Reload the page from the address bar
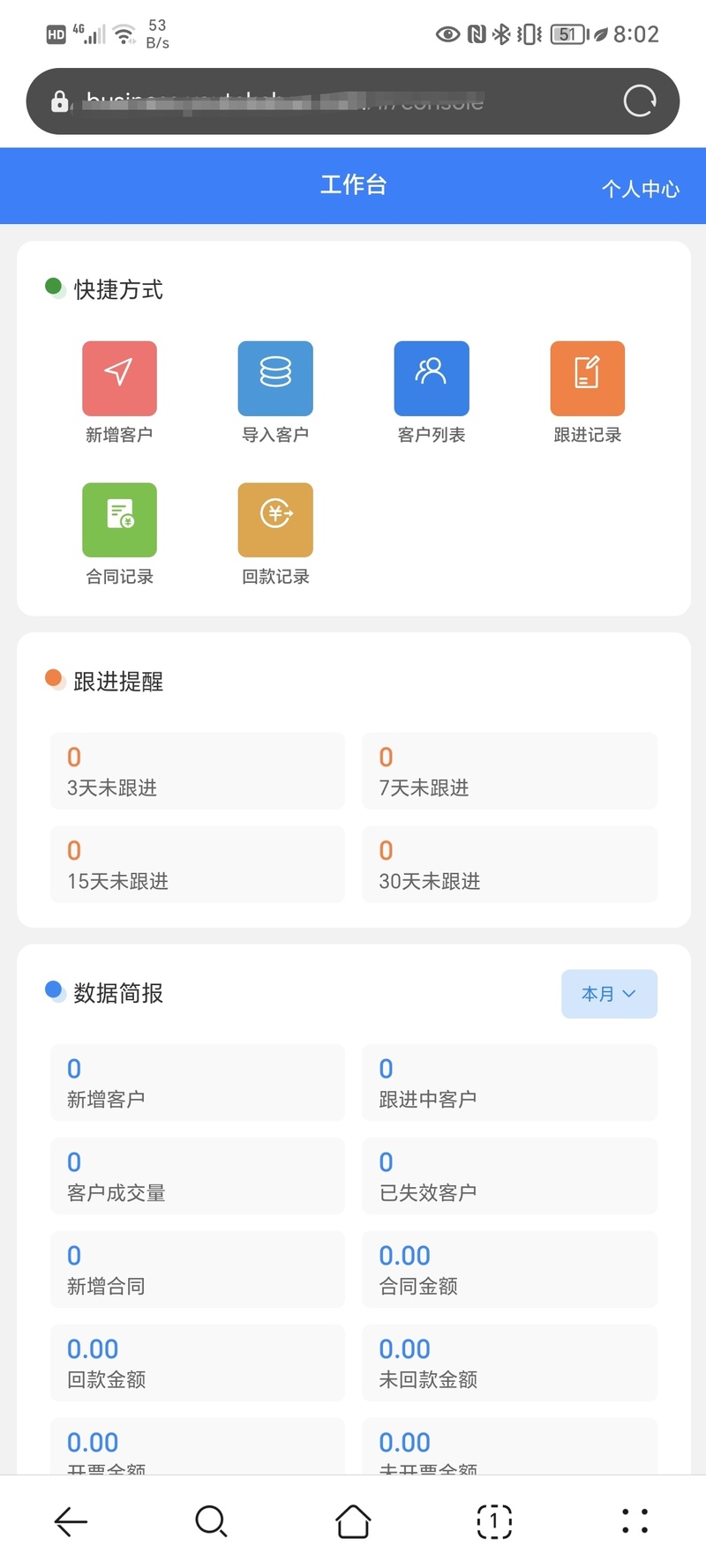706x1568 pixels. click(640, 101)
